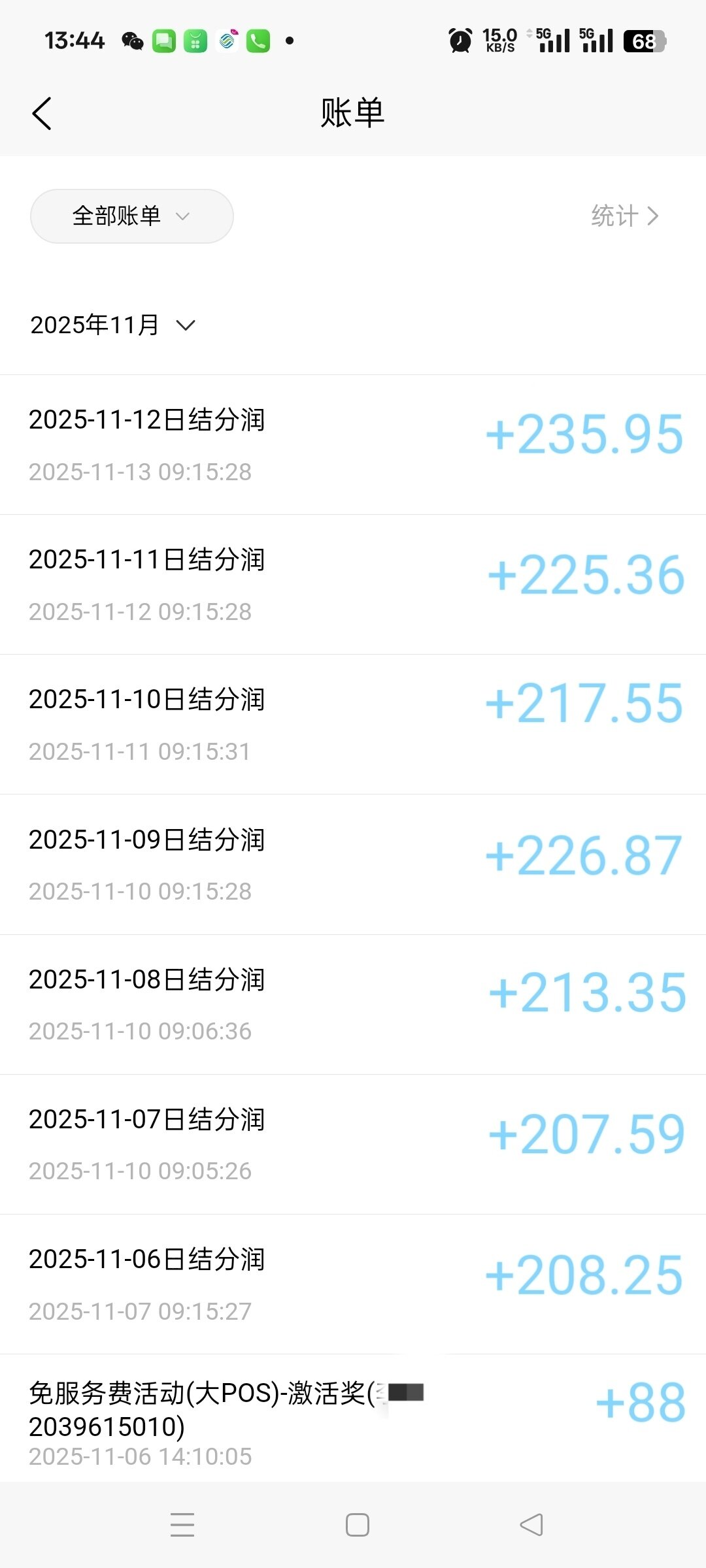Open the recent apps menu button

coord(182,1525)
